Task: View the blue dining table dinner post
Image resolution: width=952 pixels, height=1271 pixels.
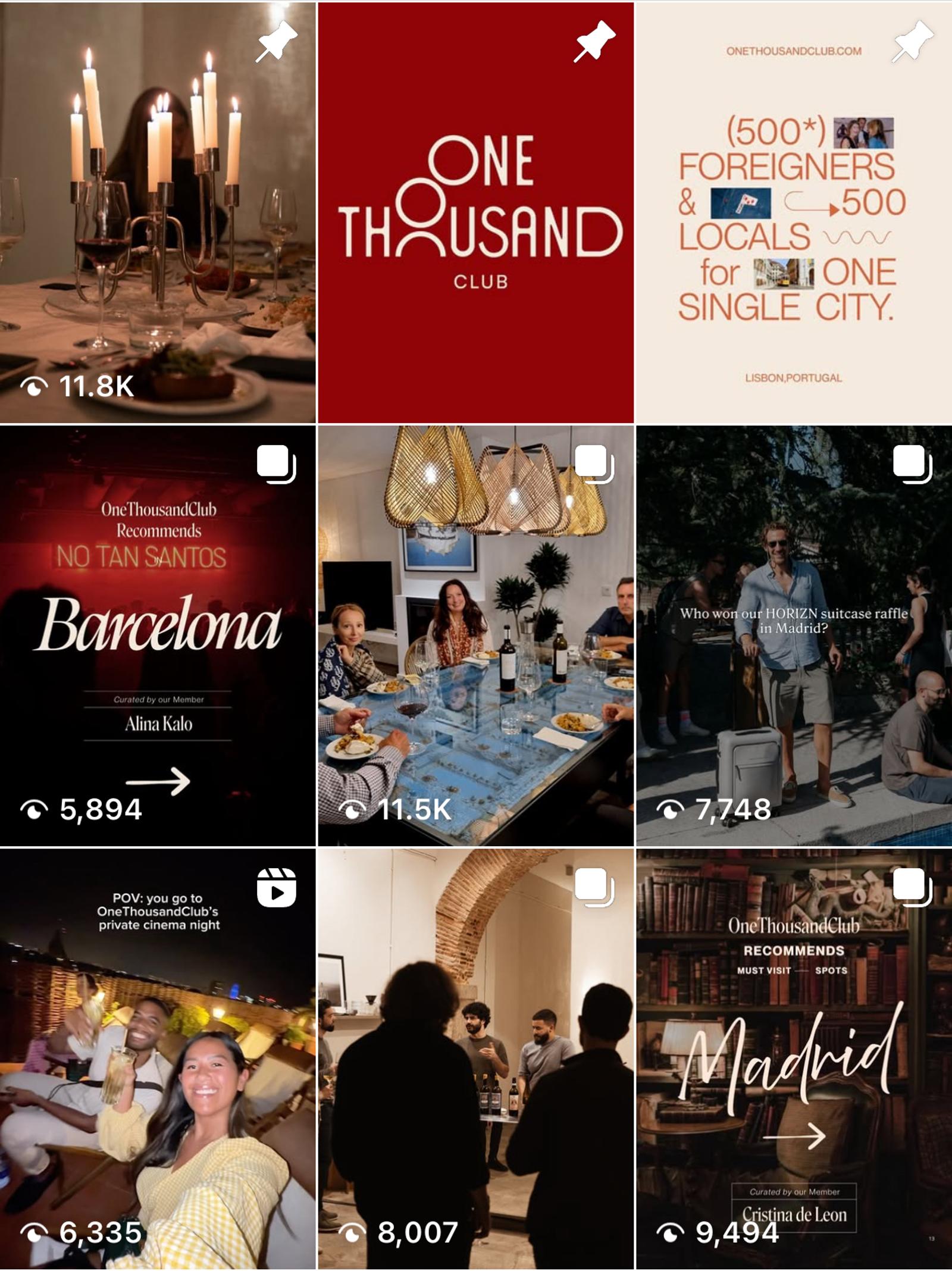Action: (x=475, y=635)
